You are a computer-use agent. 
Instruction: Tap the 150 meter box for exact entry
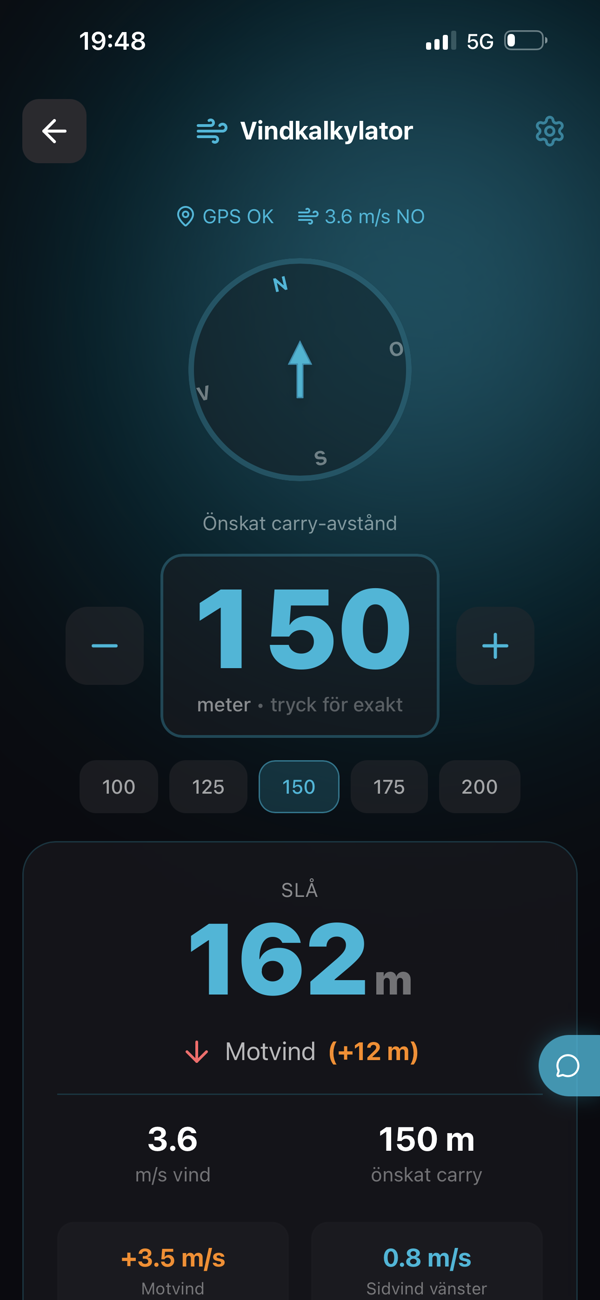300,645
